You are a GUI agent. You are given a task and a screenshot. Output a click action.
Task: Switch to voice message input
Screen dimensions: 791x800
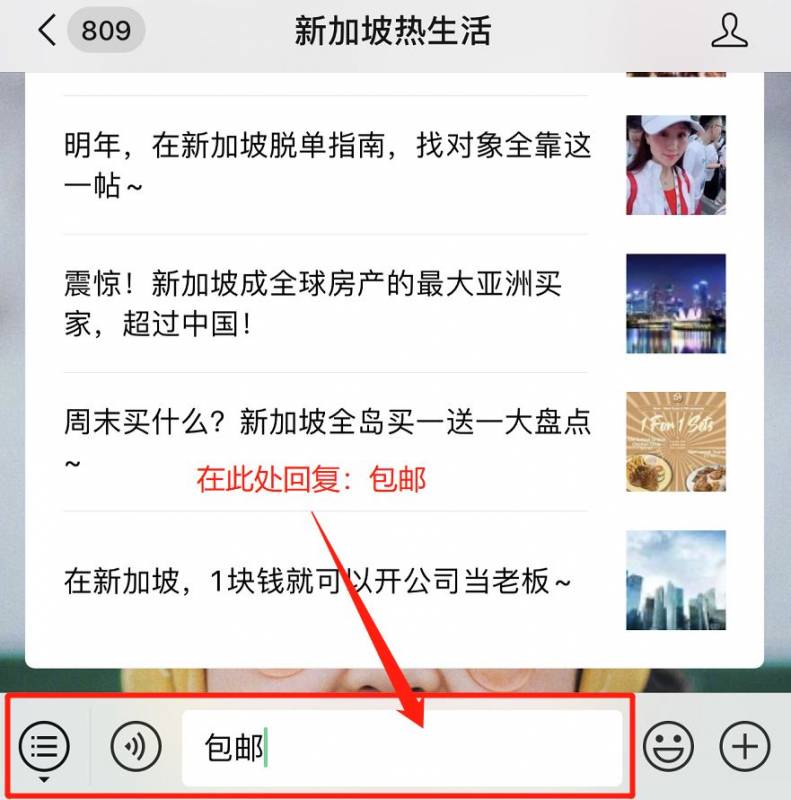pyautogui.click(x=136, y=747)
